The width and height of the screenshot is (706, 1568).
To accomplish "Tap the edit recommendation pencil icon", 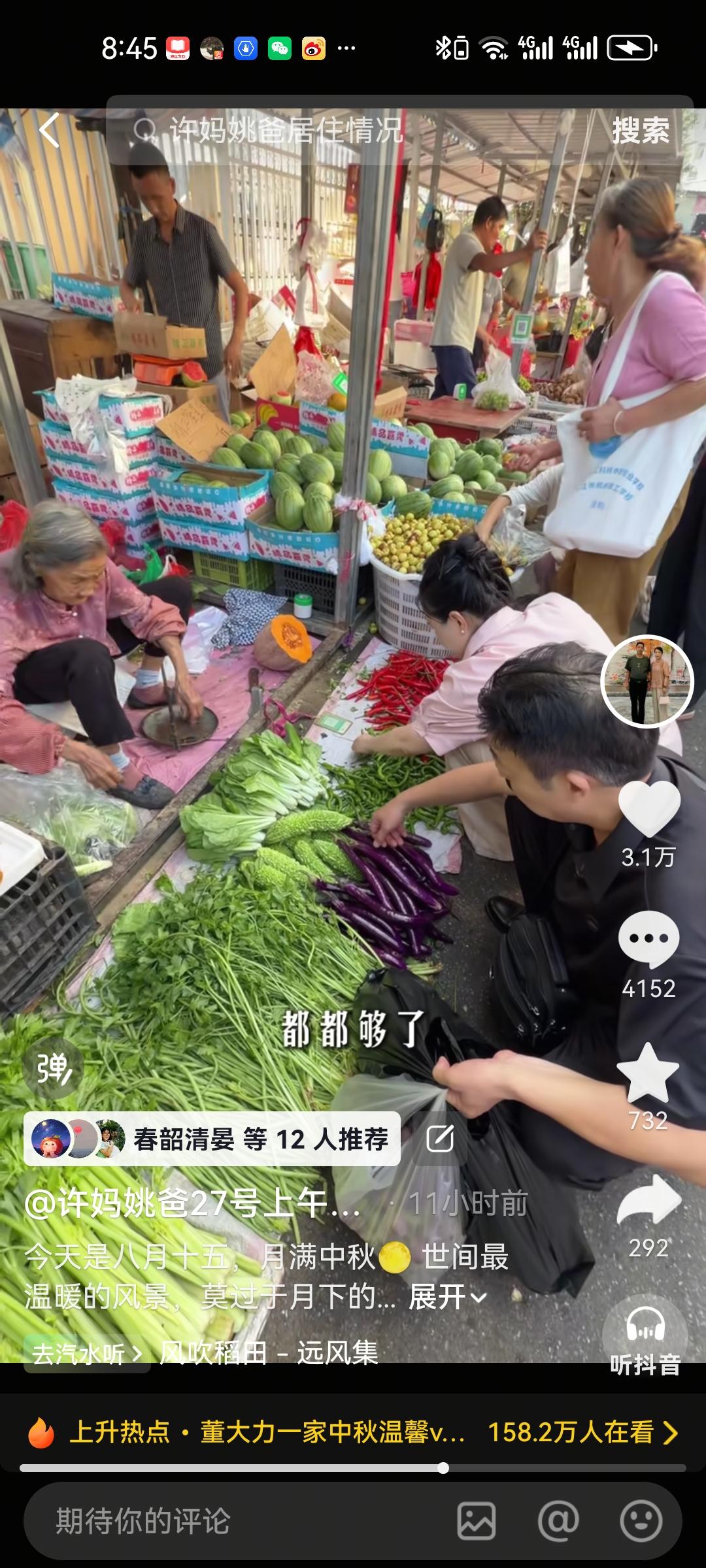I will (440, 1139).
